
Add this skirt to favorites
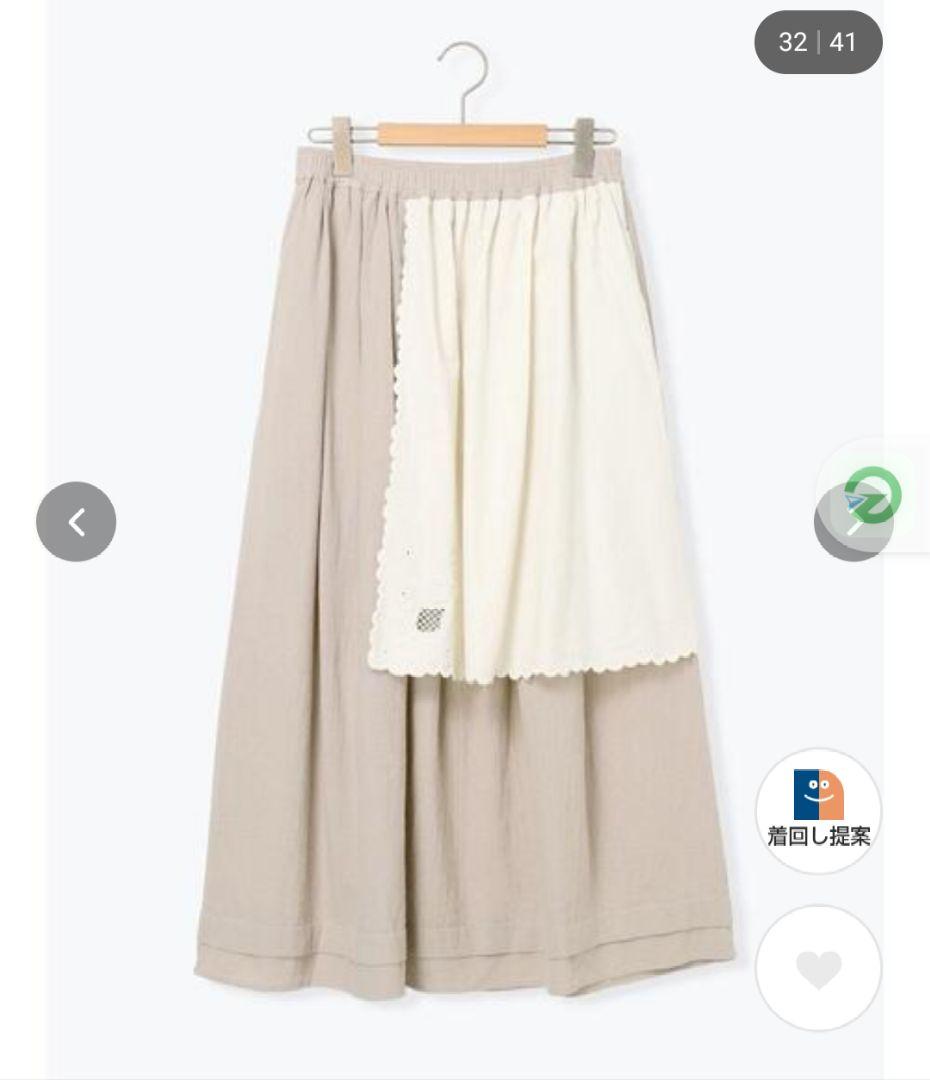pyautogui.click(x=818, y=968)
